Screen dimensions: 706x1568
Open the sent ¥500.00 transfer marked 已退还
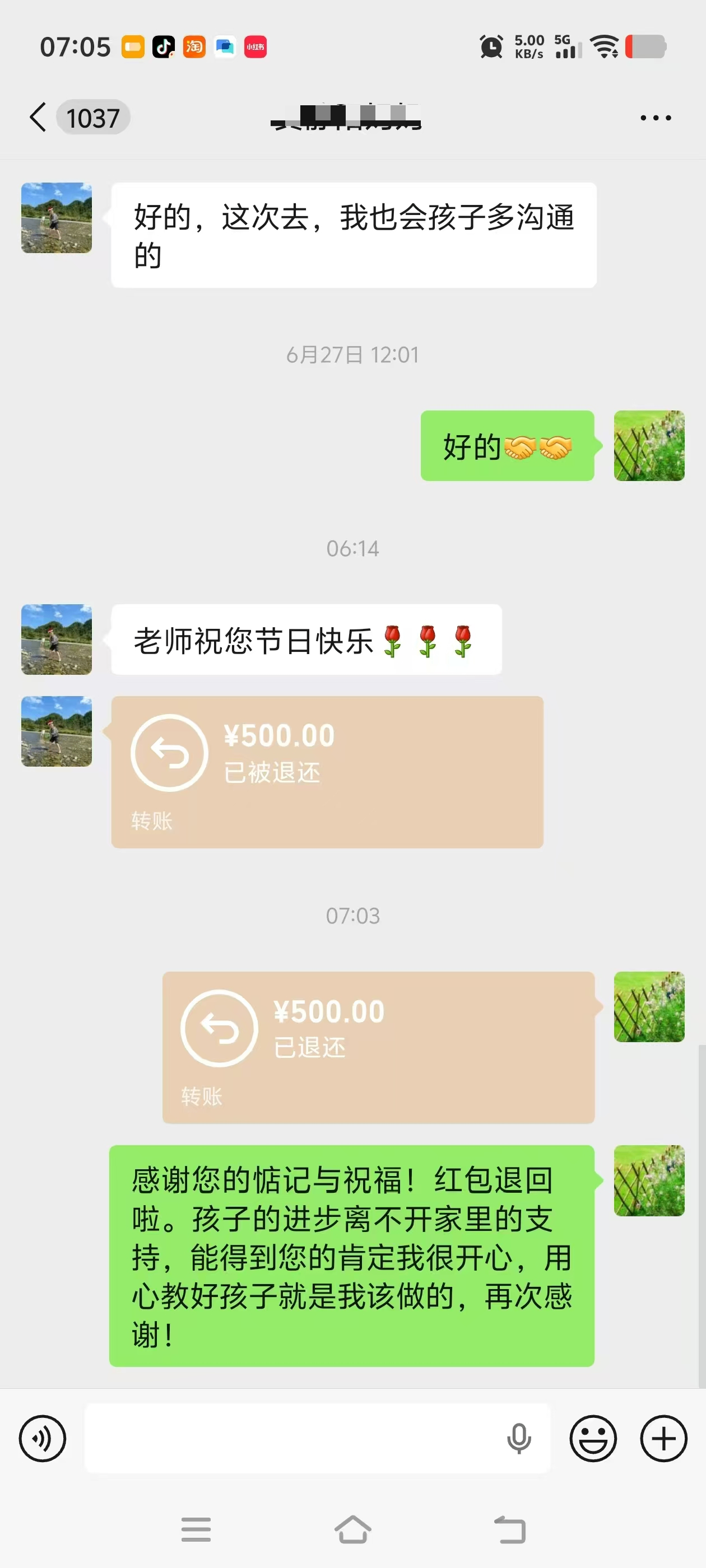[378, 1047]
